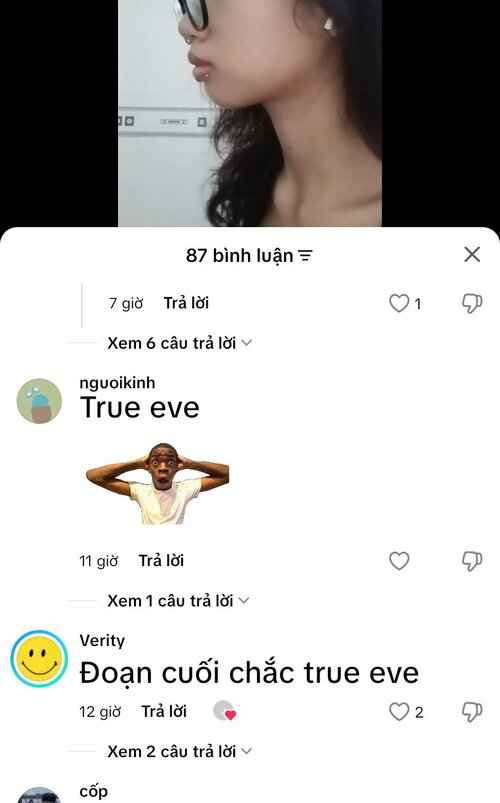Expand Xem 6 câu trả lời
Image resolution: width=500 pixels, height=803 pixels.
(x=179, y=343)
